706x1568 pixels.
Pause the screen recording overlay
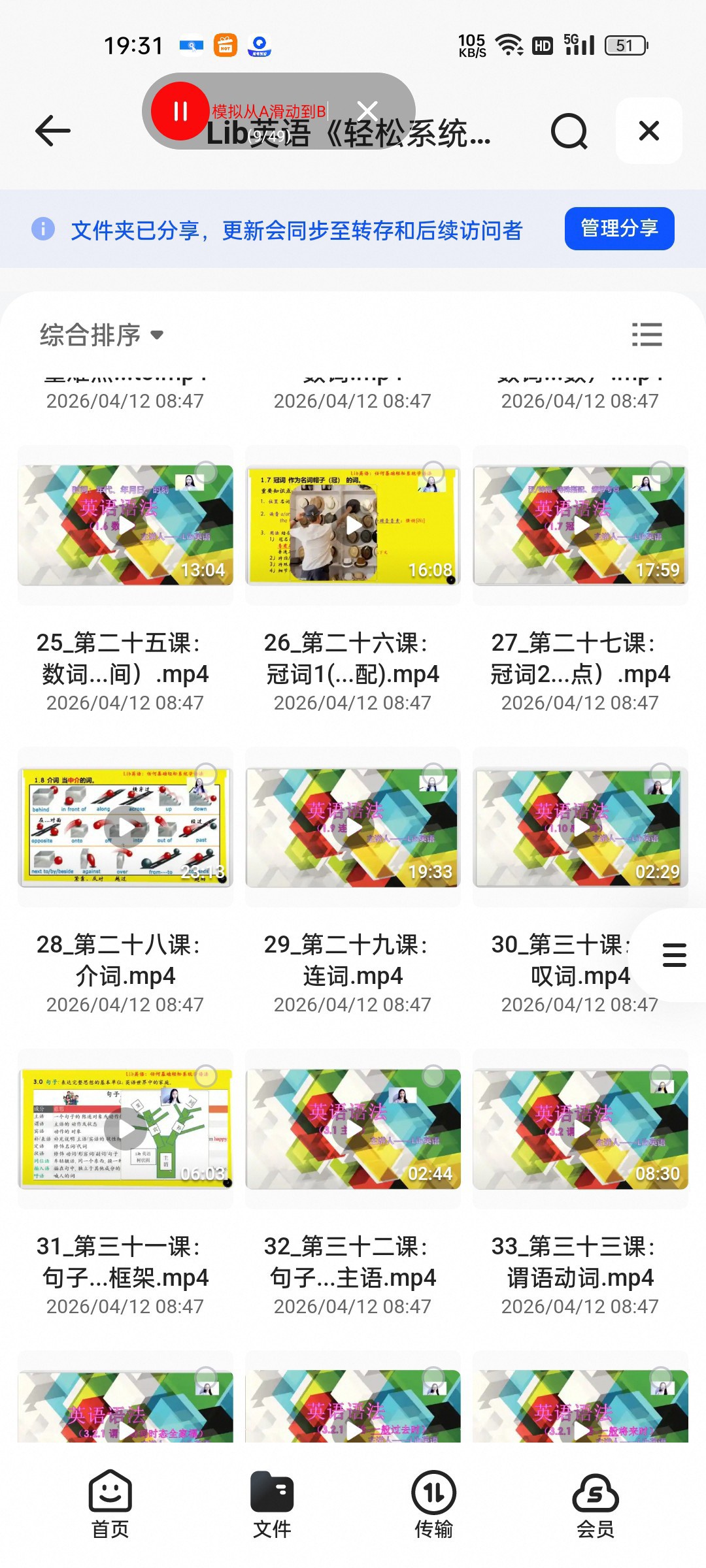pyautogui.click(x=180, y=111)
